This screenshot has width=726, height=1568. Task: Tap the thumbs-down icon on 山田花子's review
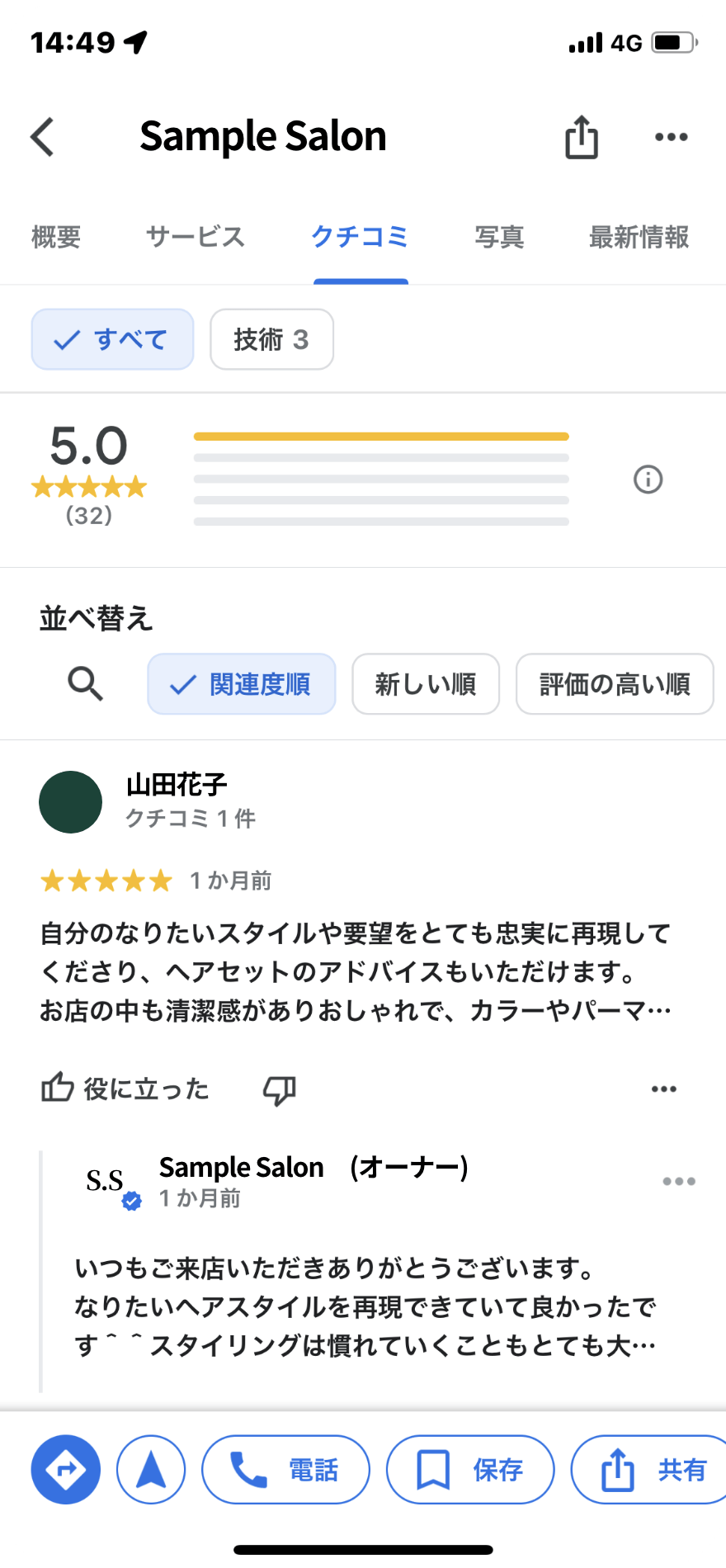click(x=279, y=1089)
